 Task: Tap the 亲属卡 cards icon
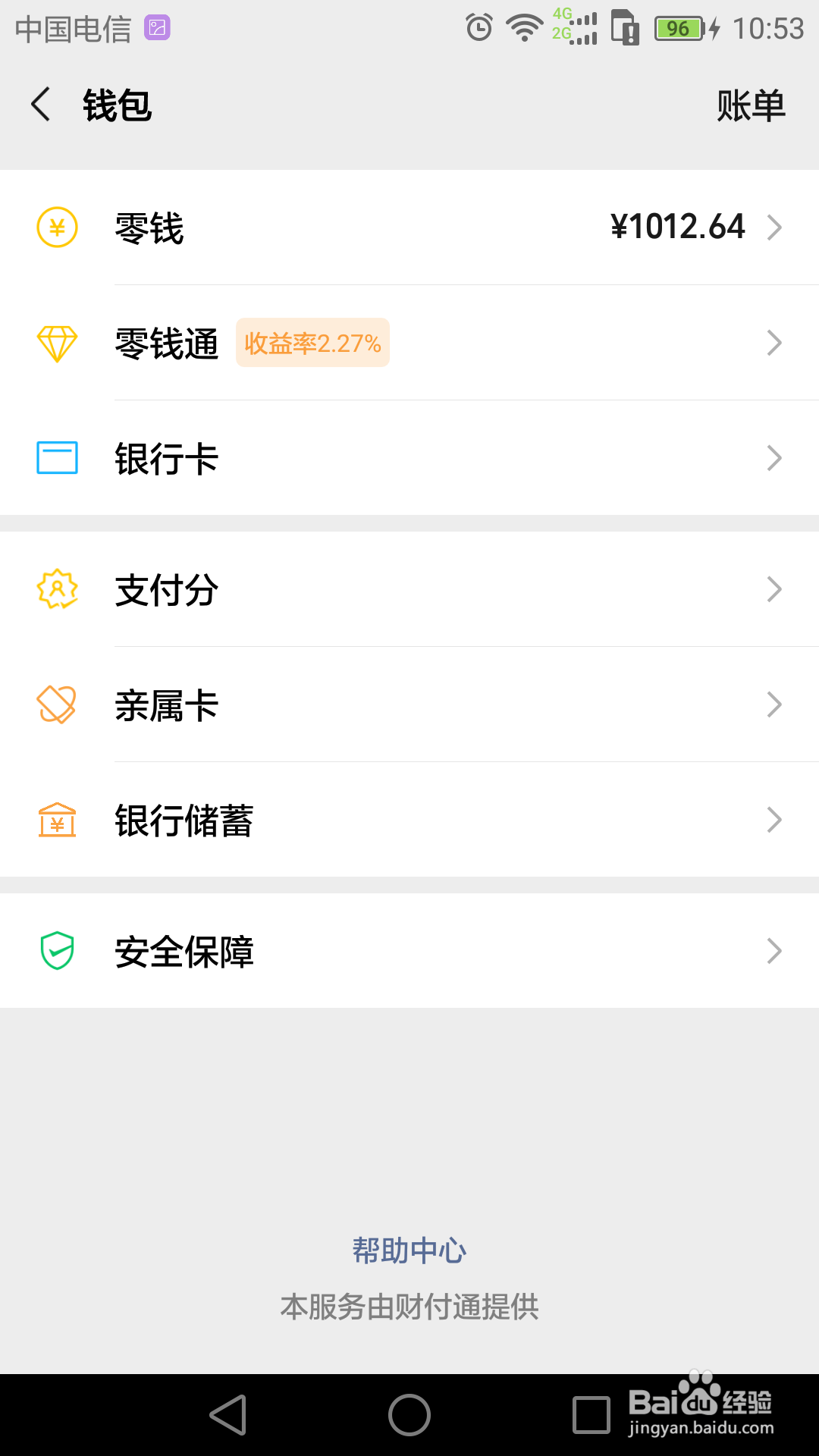[x=57, y=704]
